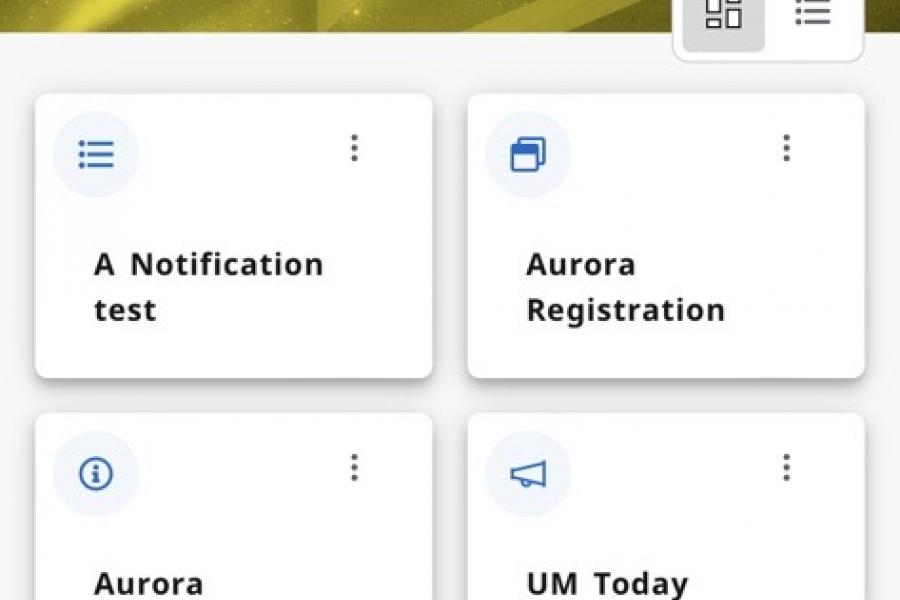Show options menu for Aurora Registration
This screenshot has height=600, width=900.
[x=786, y=148]
